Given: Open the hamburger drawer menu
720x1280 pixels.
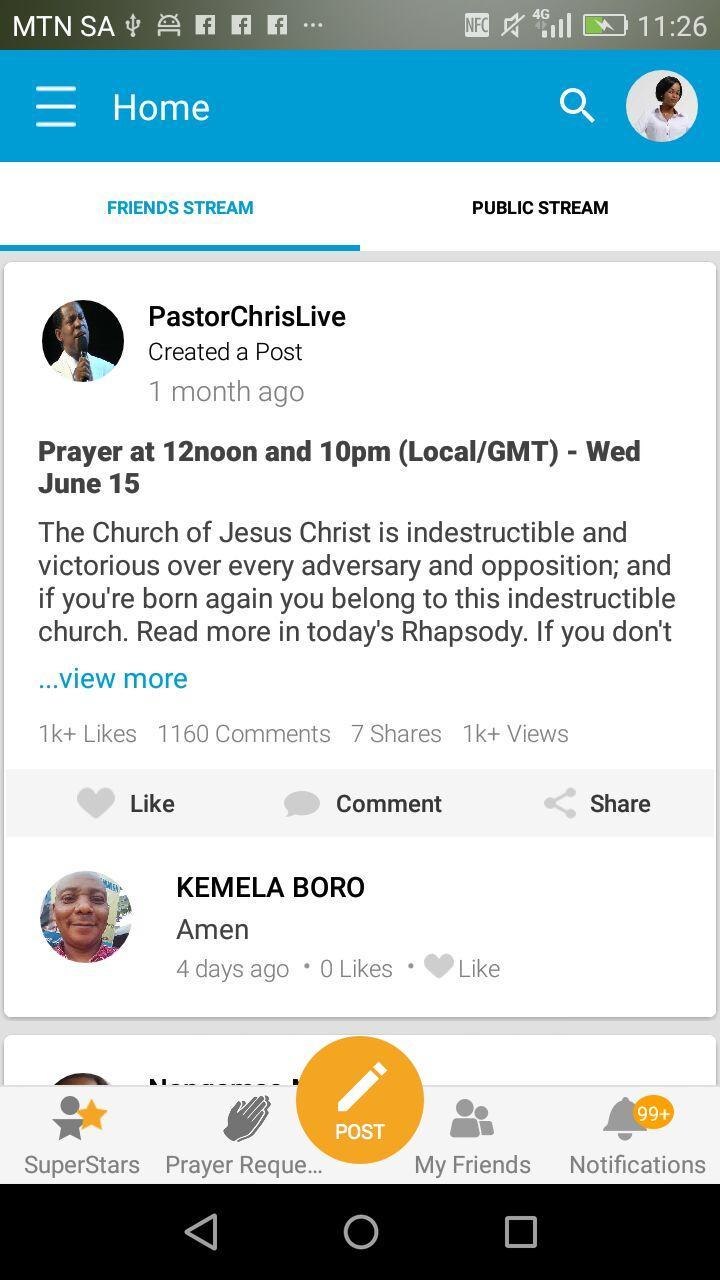Looking at the screenshot, I should [x=56, y=106].
